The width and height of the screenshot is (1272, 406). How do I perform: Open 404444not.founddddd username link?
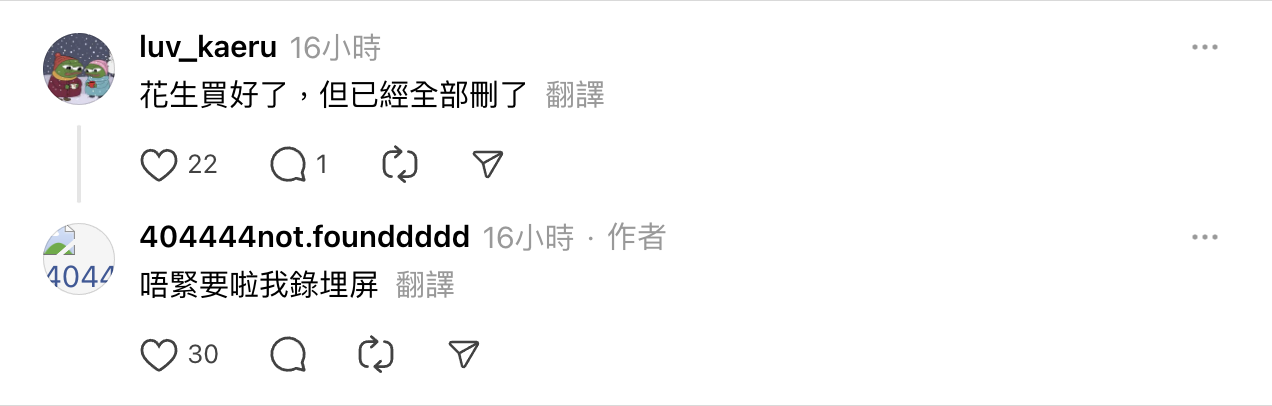pos(305,238)
